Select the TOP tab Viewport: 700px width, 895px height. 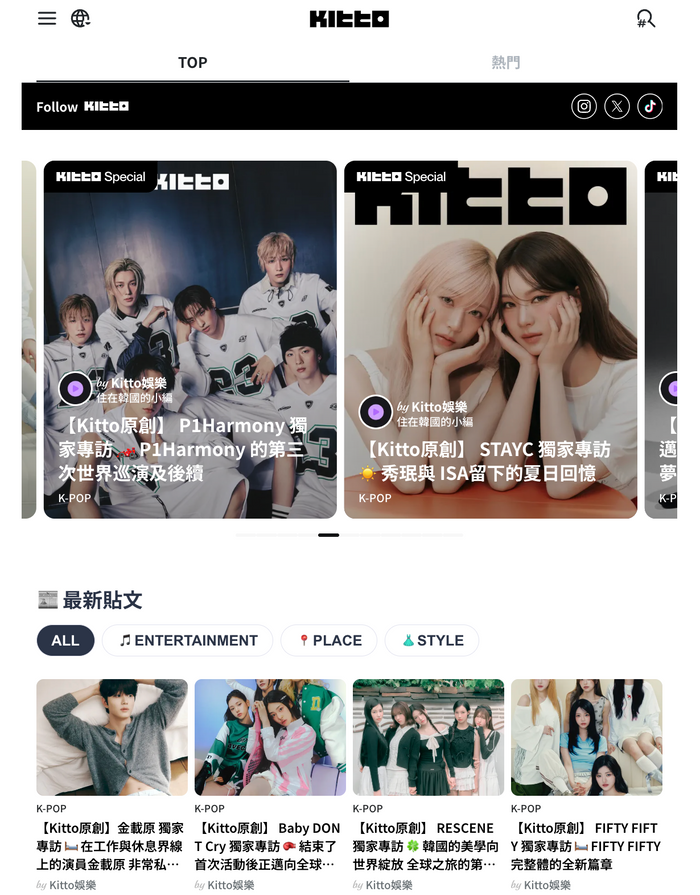pyautogui.click(x=193, y=62)
